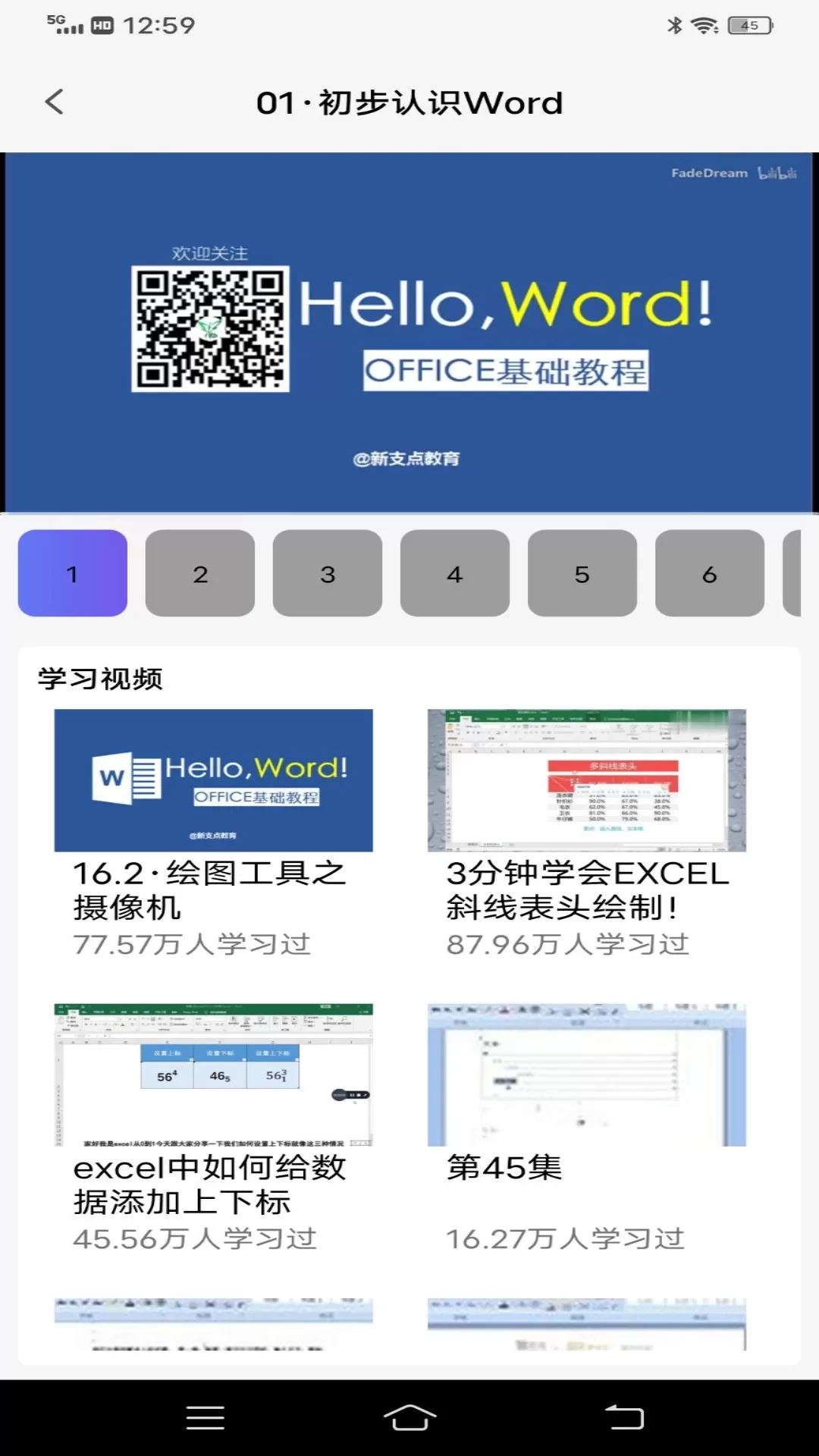Switch to episode 2
Image resolution: width=819 pixels, height=1456 pixels.
200,573
